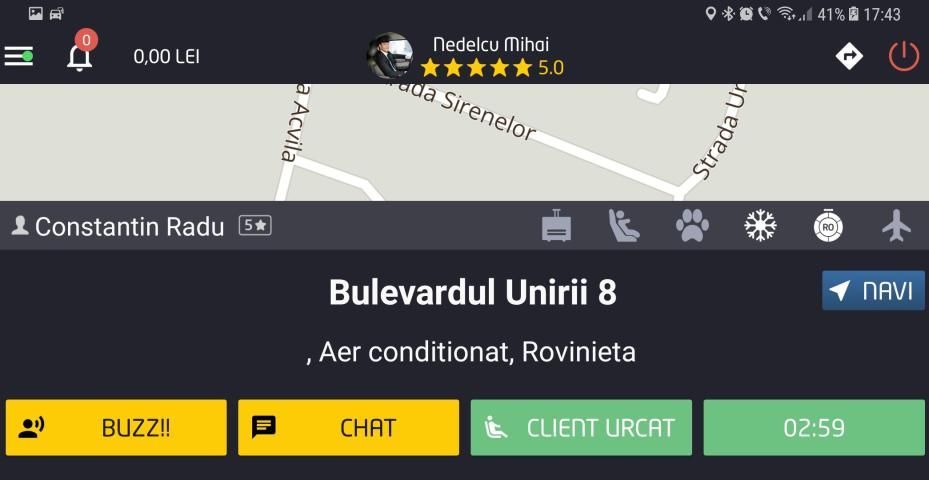Tap the 02:59 timer button
This screenshot has width=929, height=480.
814,428
